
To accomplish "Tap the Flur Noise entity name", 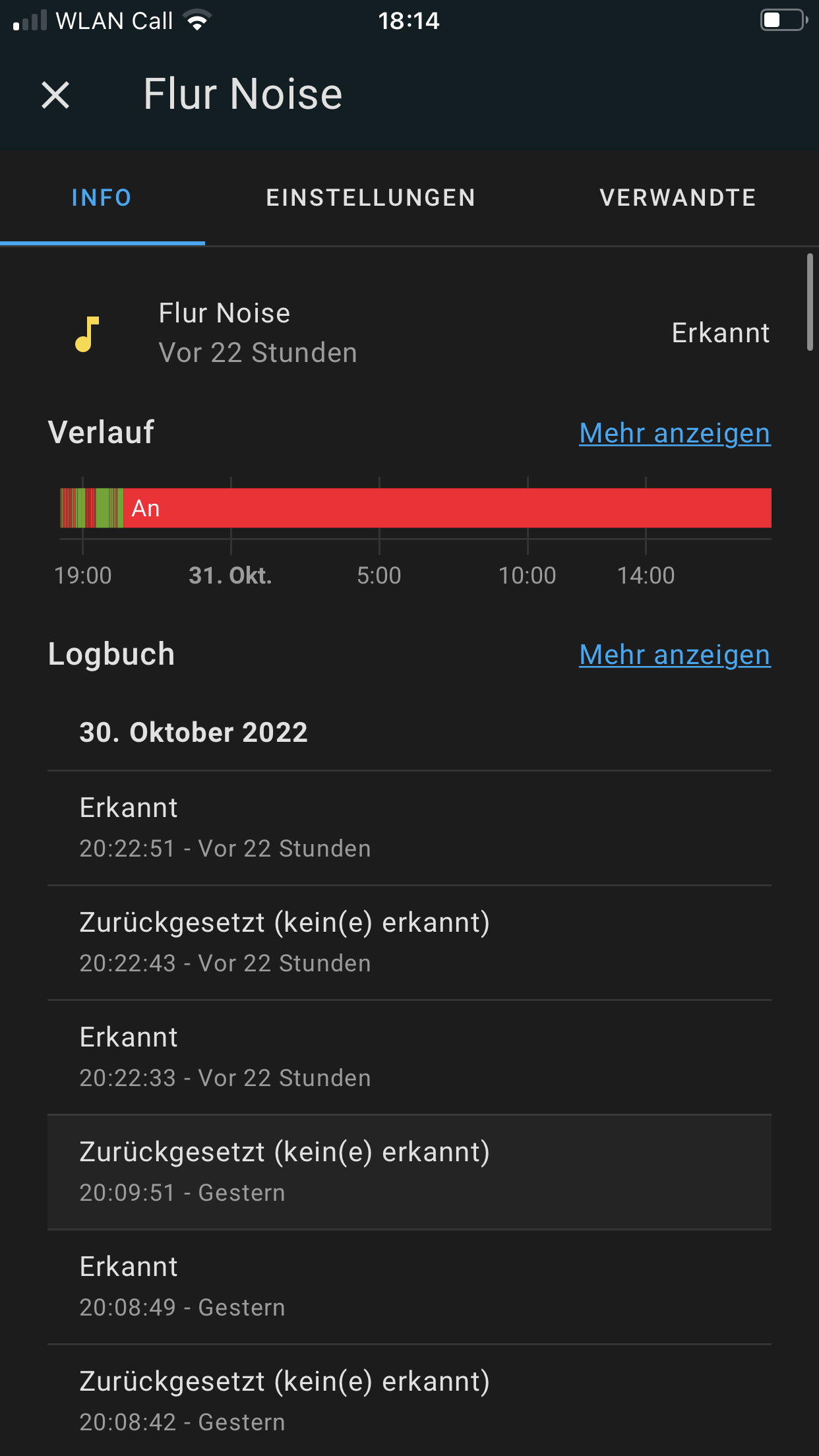I will tap(224, 313).
